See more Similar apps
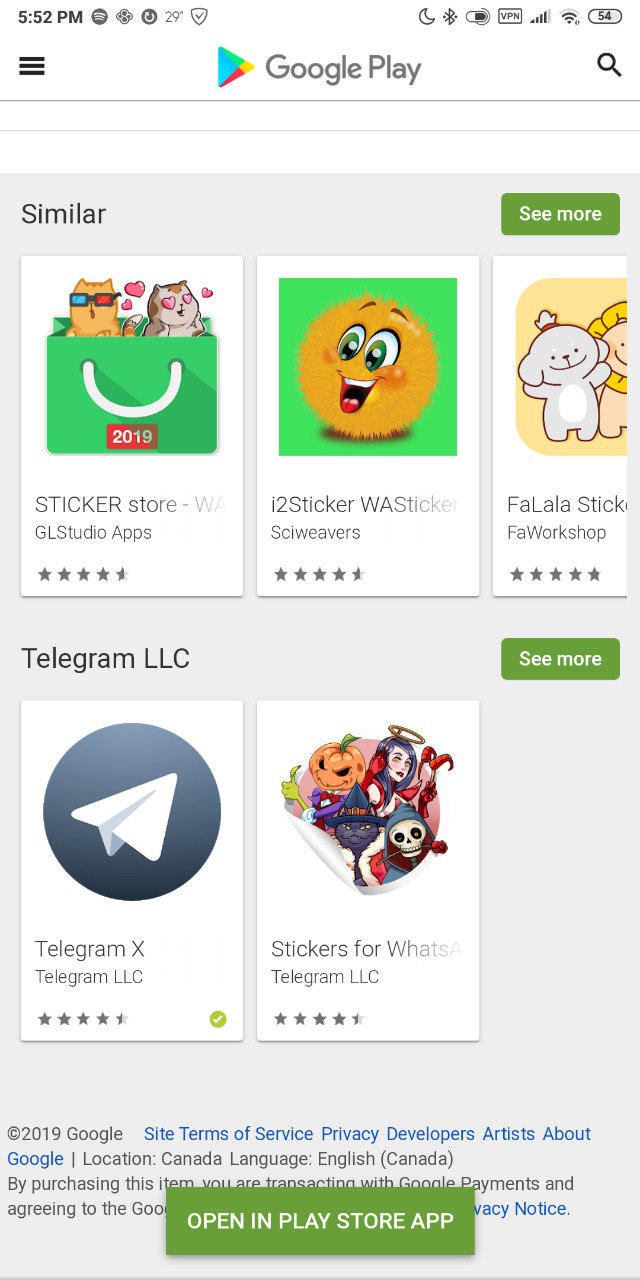The height and width of the screenshot is (1280, 640). tap(560, 214)
